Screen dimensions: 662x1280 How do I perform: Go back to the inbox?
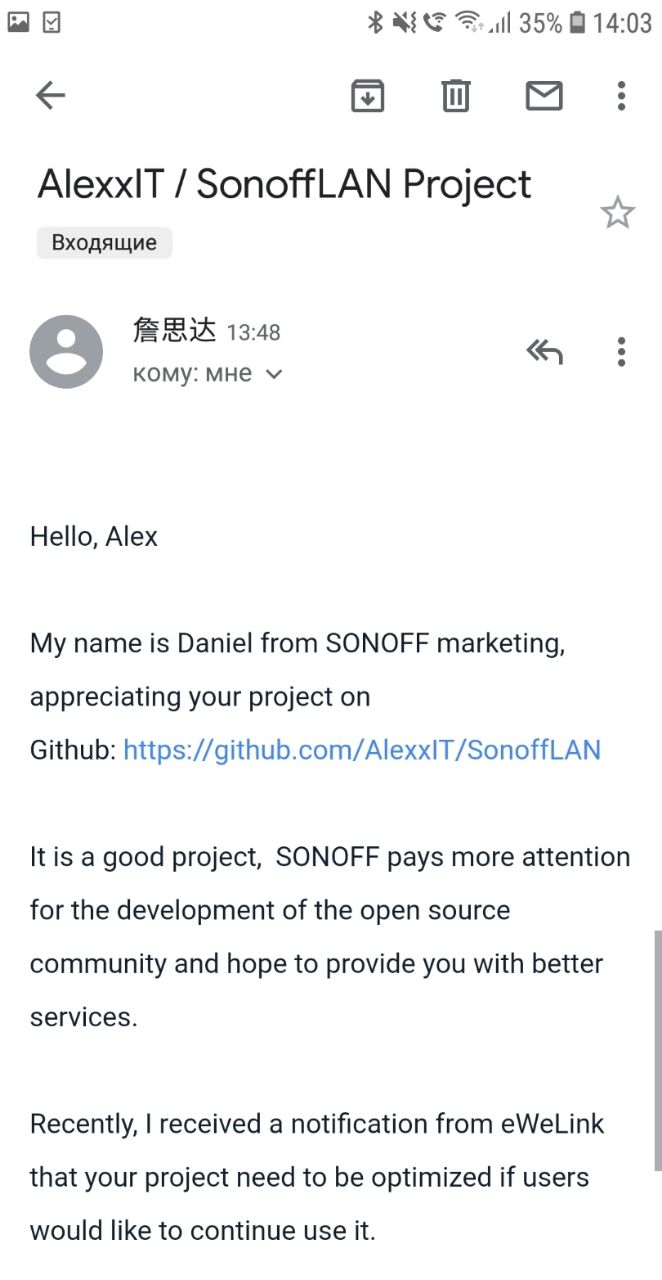[50, 96]
